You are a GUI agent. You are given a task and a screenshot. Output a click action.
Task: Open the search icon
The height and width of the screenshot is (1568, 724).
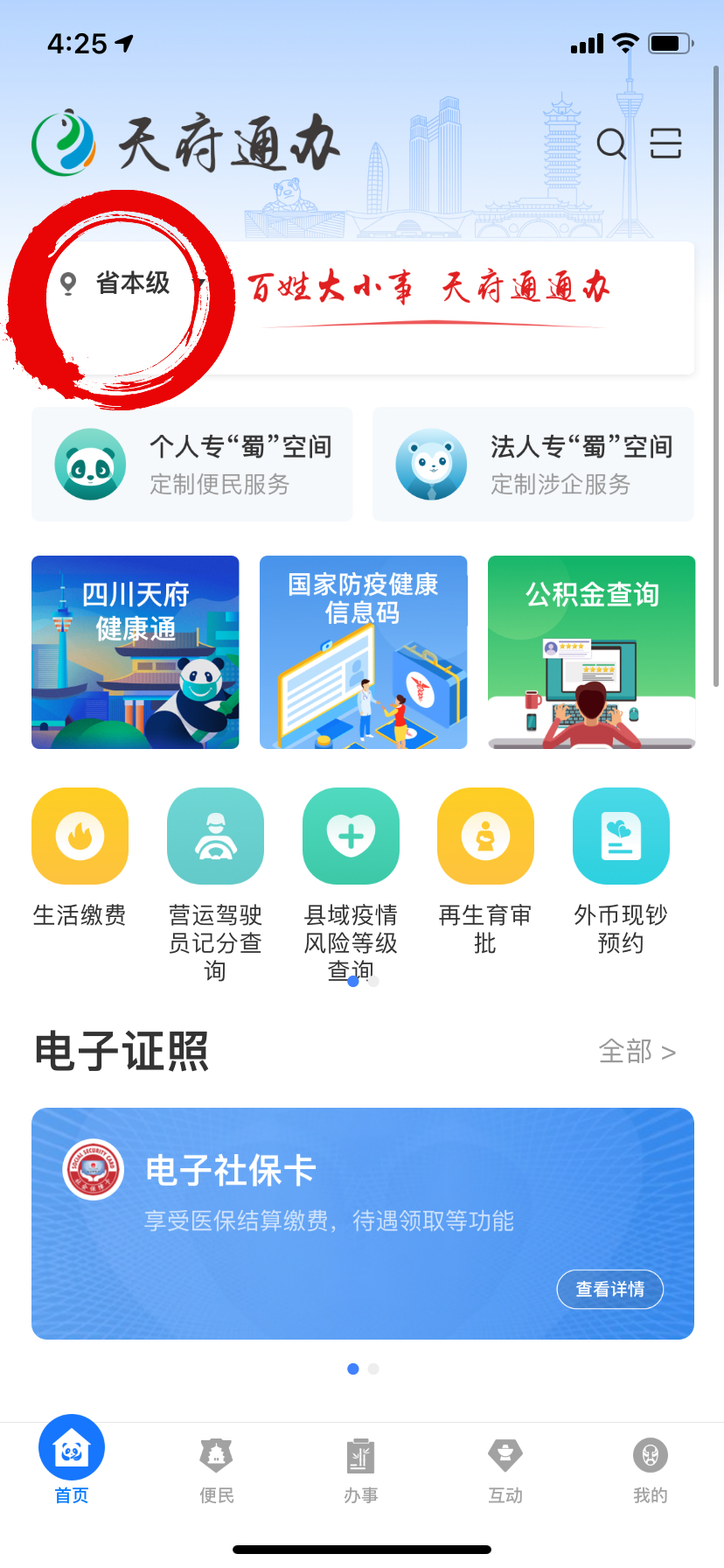click(x=611, y=143)
